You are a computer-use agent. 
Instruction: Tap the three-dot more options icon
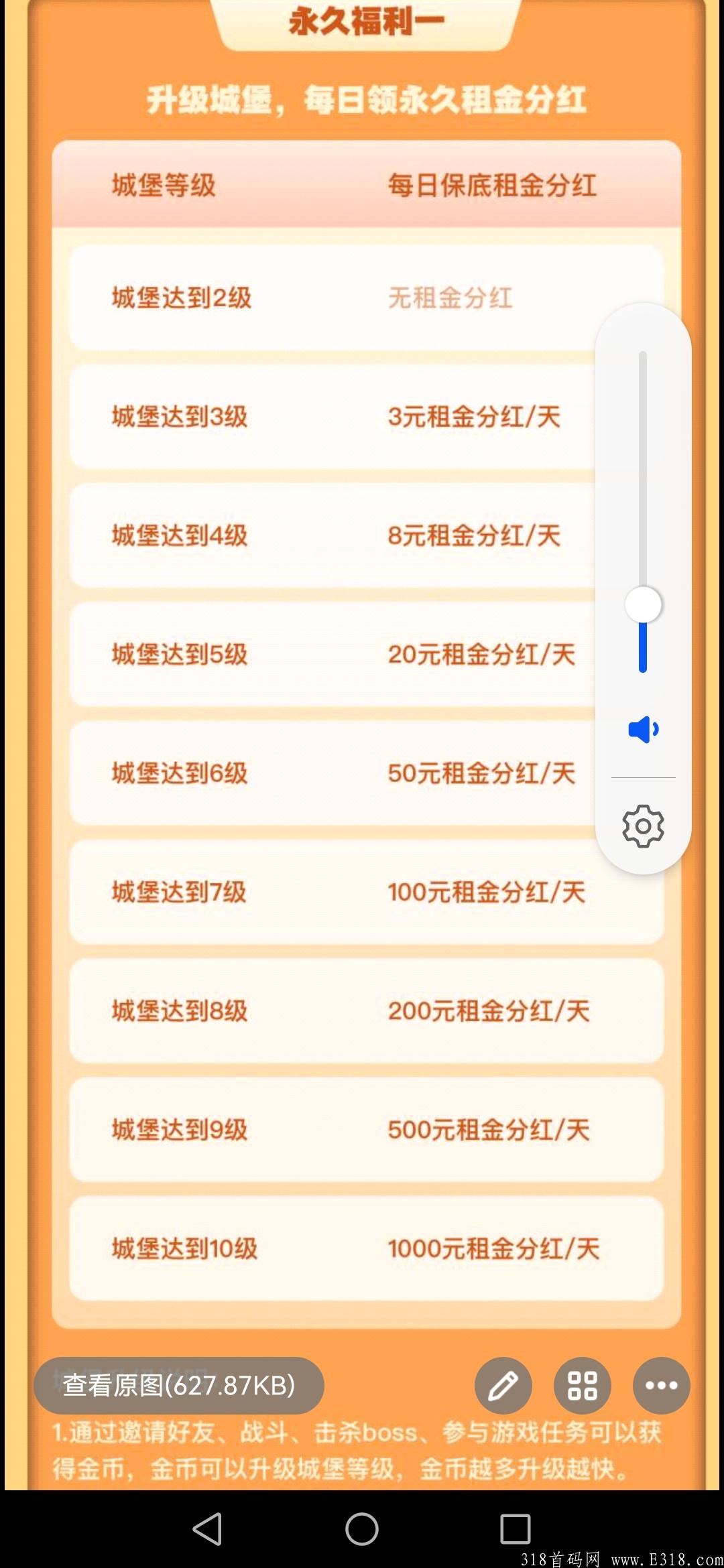pos(661,1385)
